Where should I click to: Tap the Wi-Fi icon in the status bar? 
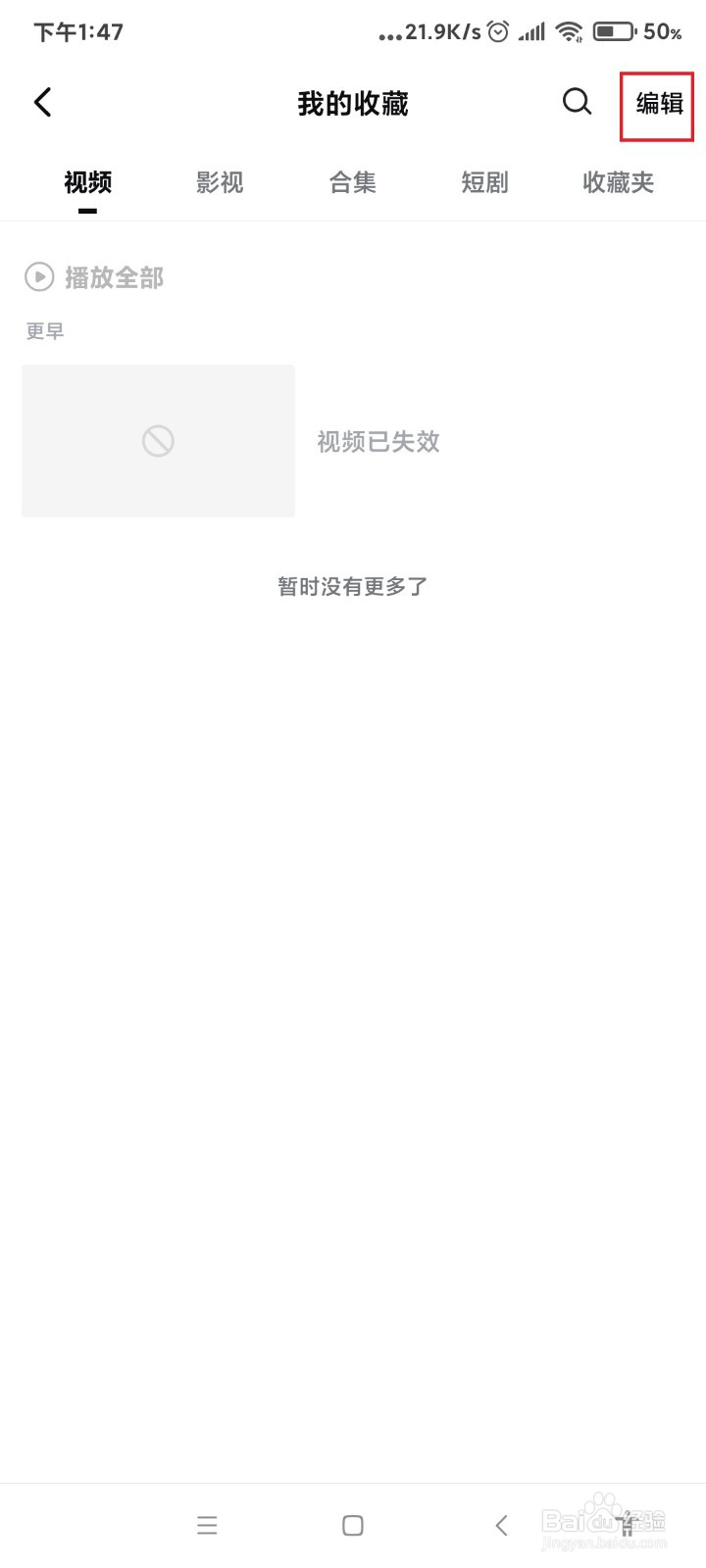[567, 30]
